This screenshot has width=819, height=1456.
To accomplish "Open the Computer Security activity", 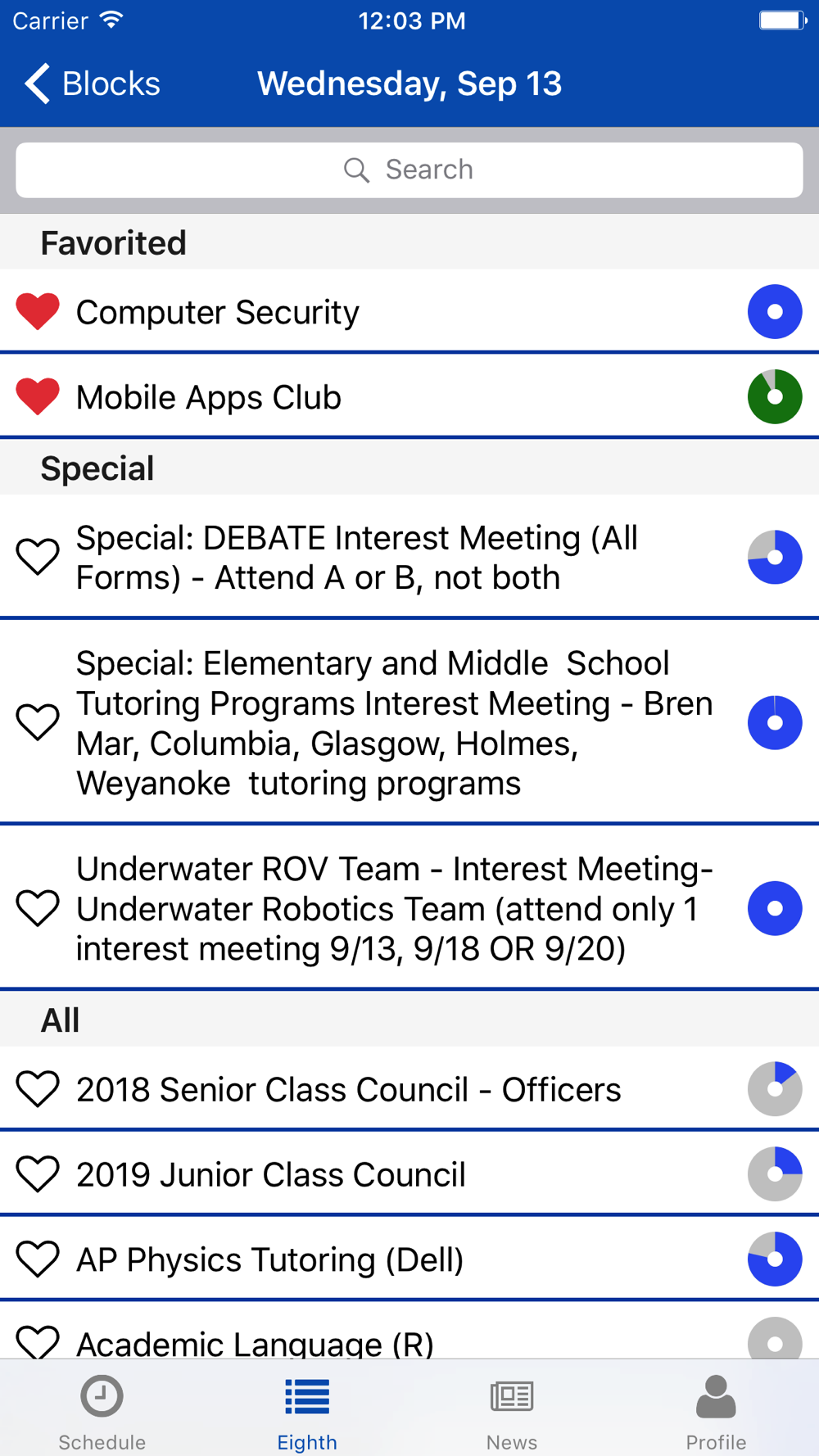I will tap(409, 312).
